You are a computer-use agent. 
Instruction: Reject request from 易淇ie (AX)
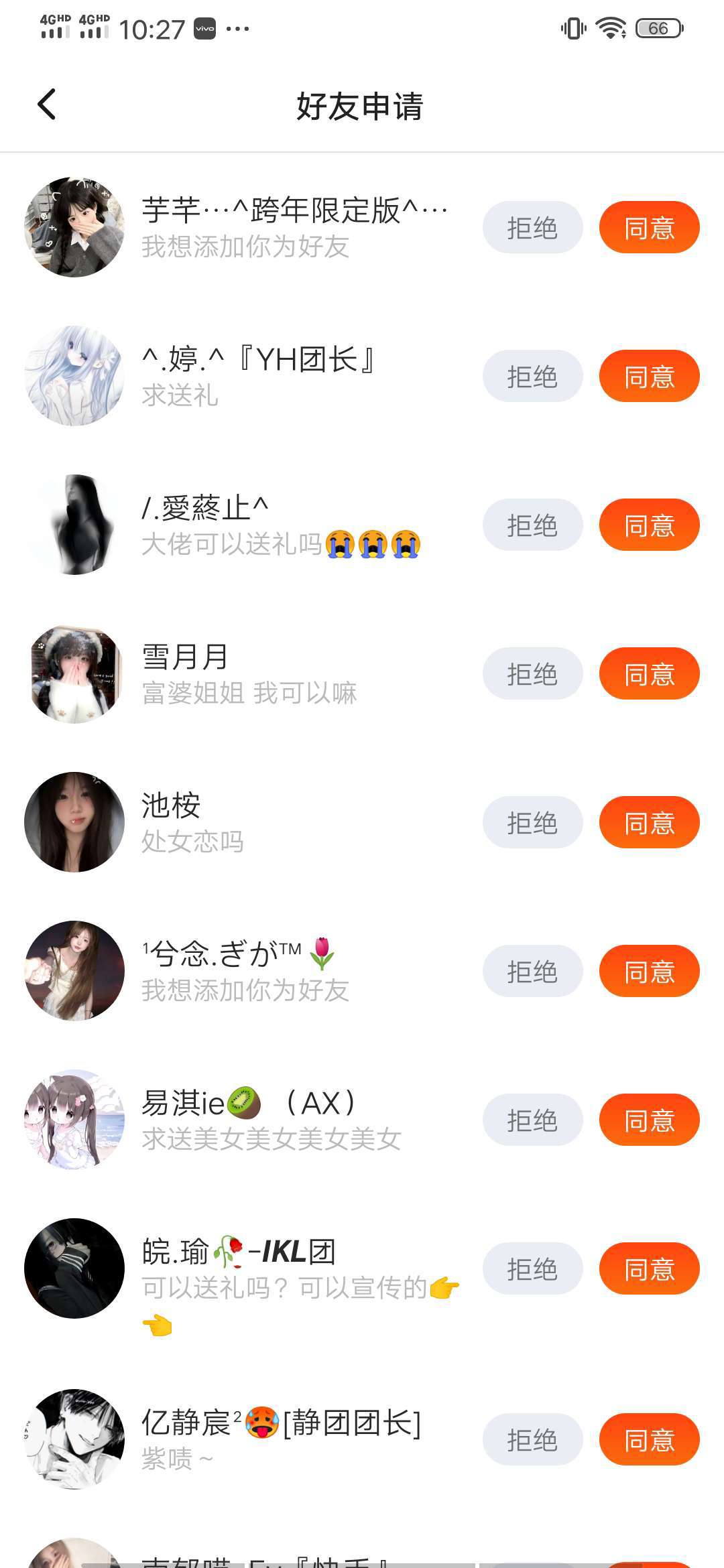pos(532,1120)
